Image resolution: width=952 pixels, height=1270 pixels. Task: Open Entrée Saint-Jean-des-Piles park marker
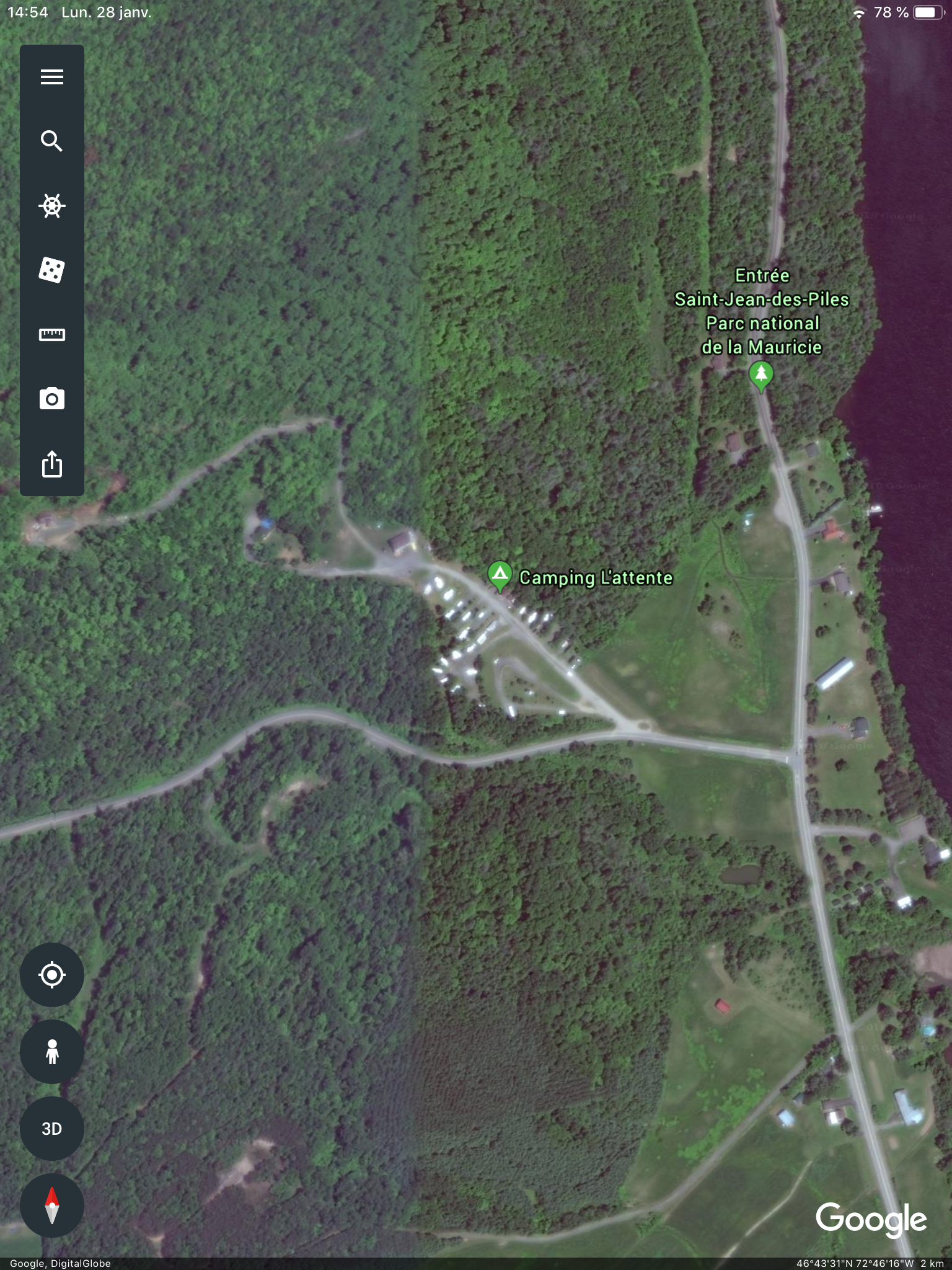[760, 375]
